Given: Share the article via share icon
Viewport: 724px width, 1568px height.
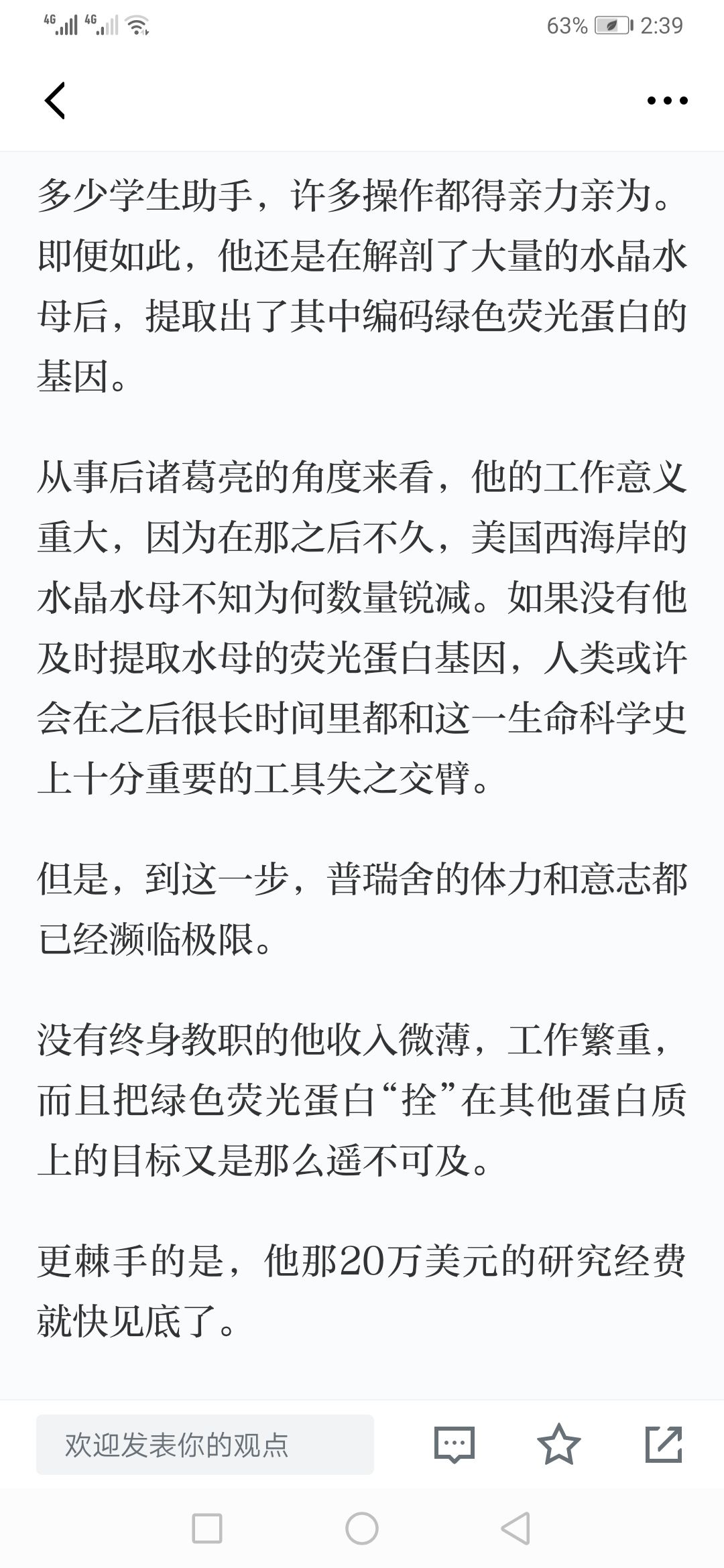Looking at the screenshot, I should [664, 1445].
